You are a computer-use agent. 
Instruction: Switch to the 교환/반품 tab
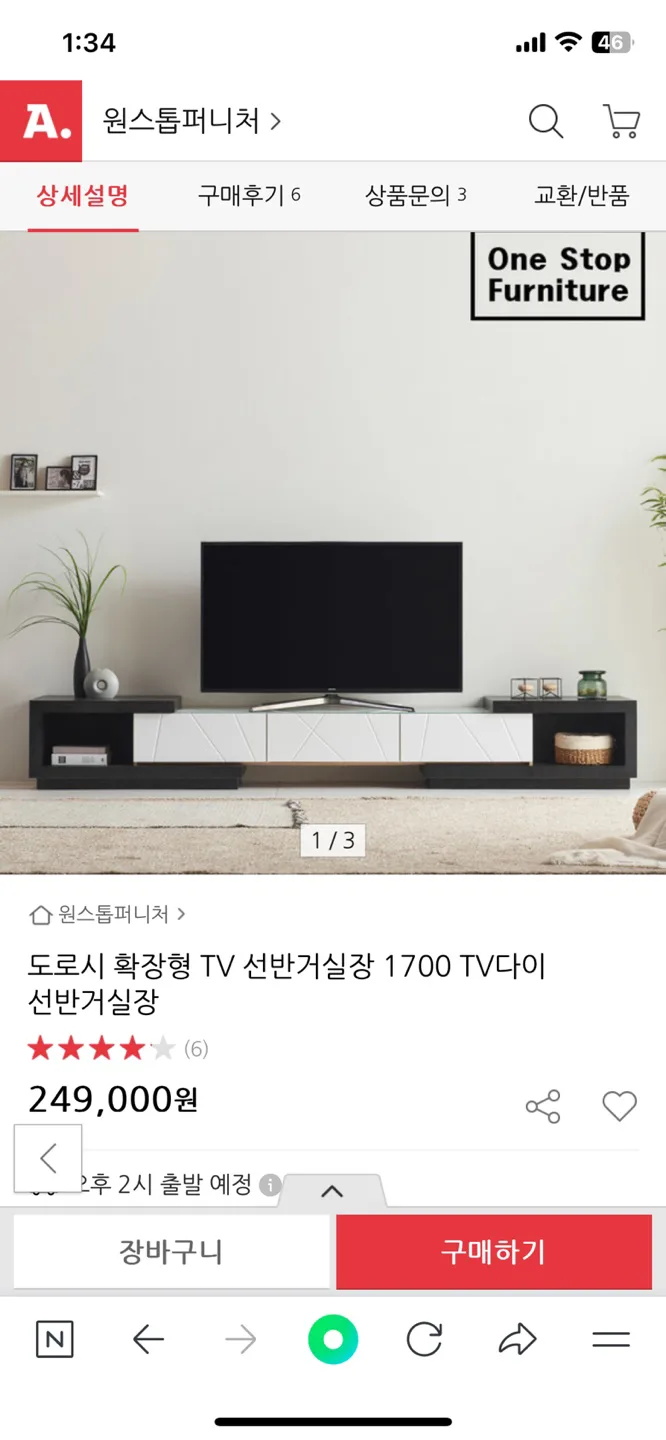pyautogui.click(x=581, y=196)
